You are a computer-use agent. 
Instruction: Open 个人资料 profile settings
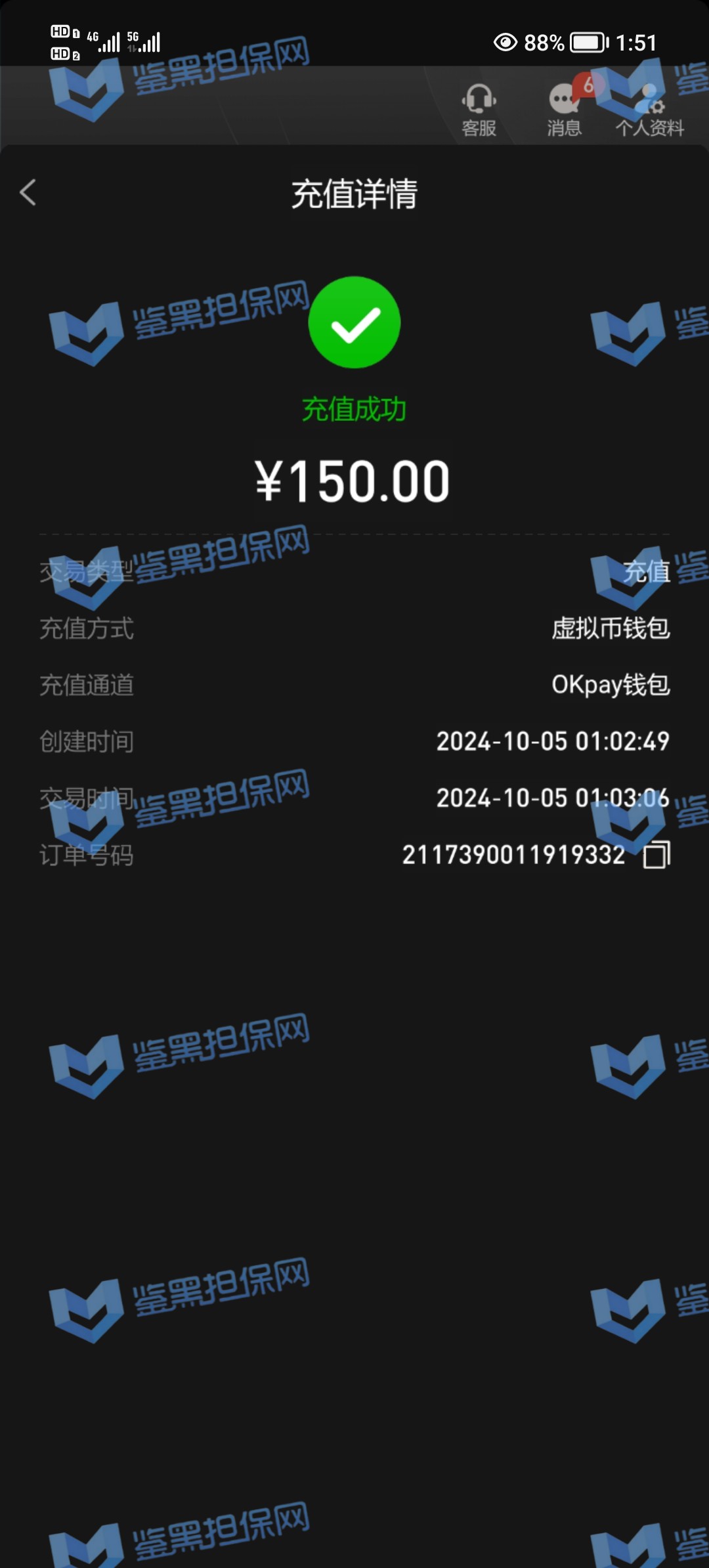coord(649,109)
